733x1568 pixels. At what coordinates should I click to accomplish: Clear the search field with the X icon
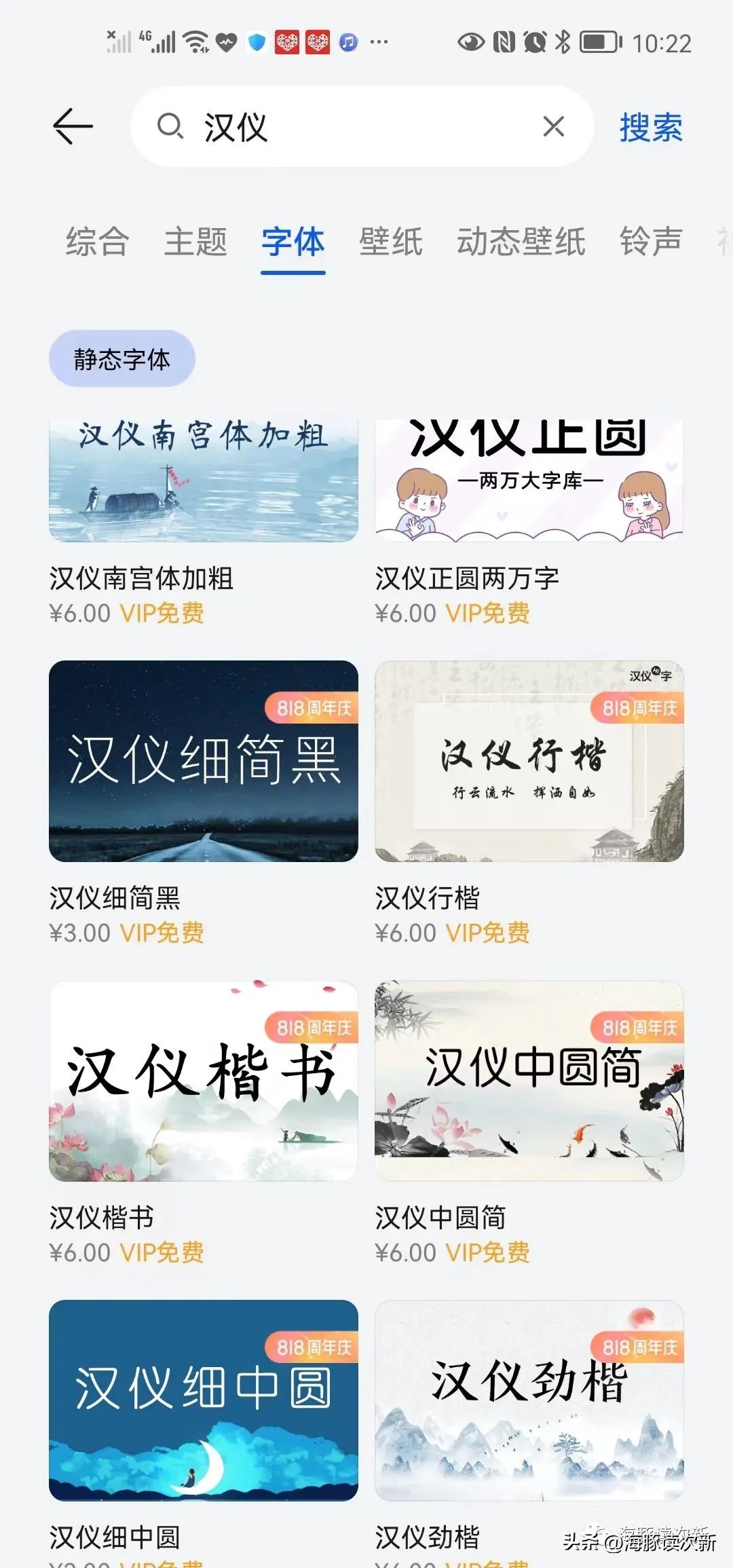[555, 128]
